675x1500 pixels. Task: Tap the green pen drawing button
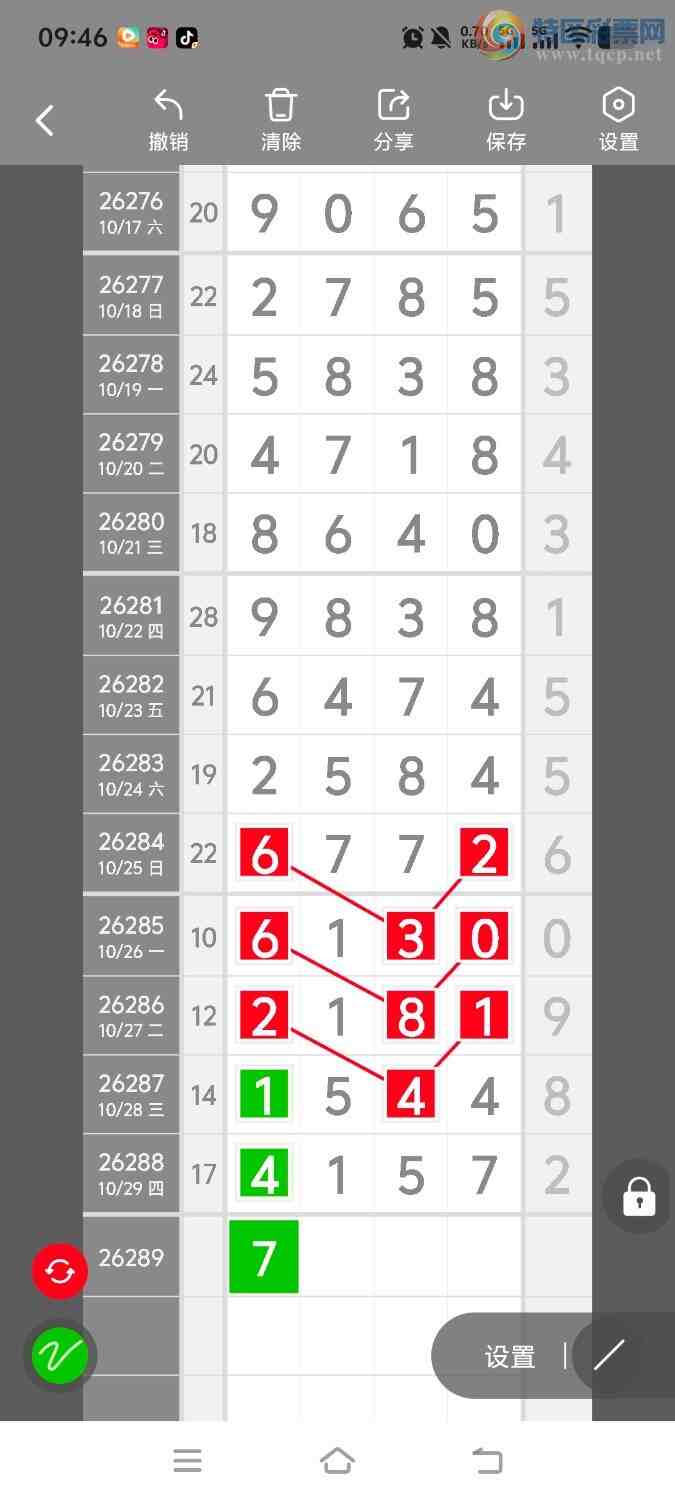(x=60, y=1356)
